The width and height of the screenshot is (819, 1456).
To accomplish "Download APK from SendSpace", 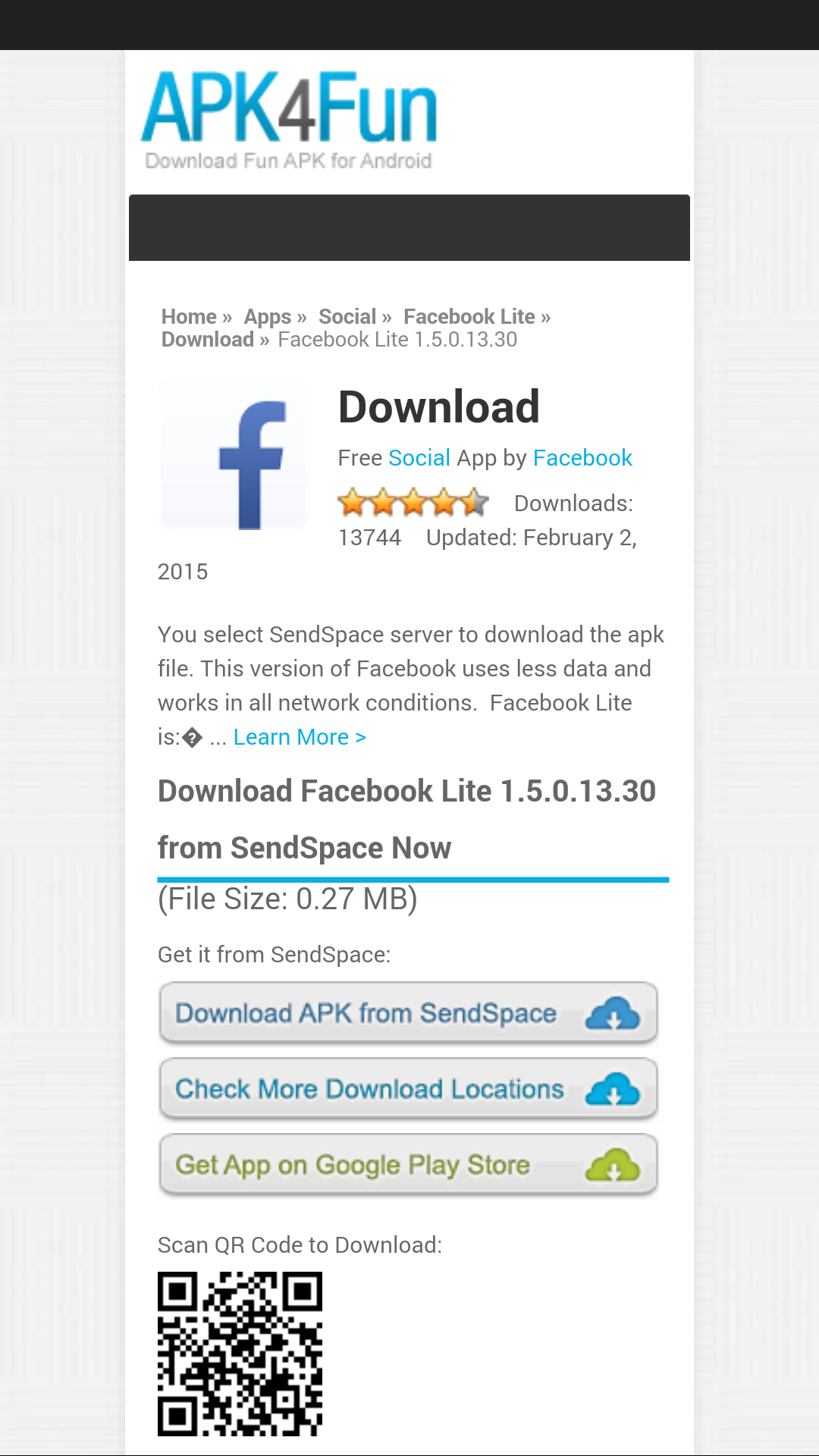I will [408, 1013].
